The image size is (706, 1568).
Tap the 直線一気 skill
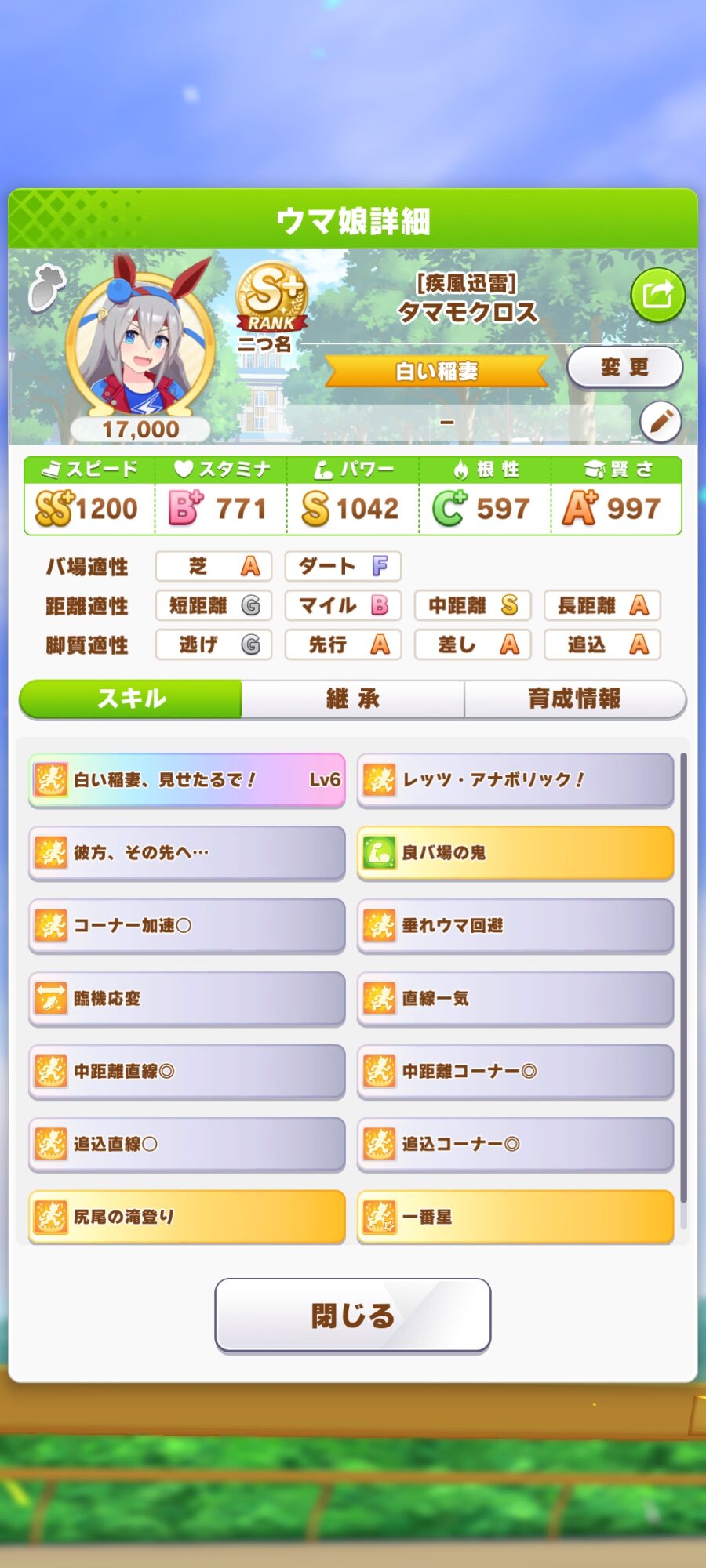coord(515,999)
